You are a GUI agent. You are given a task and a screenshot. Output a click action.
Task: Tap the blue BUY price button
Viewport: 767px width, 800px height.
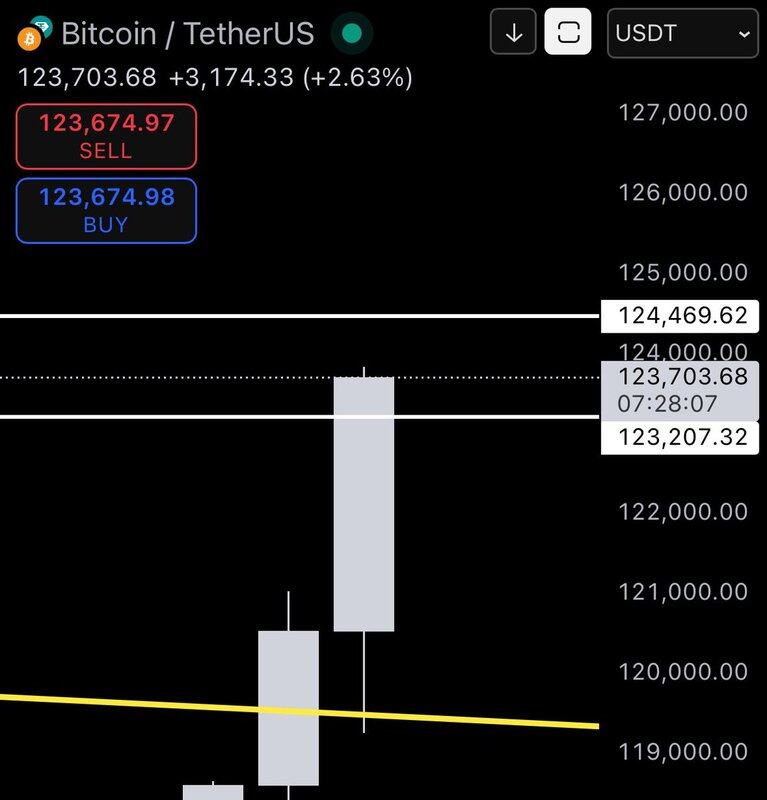[106, 210]
